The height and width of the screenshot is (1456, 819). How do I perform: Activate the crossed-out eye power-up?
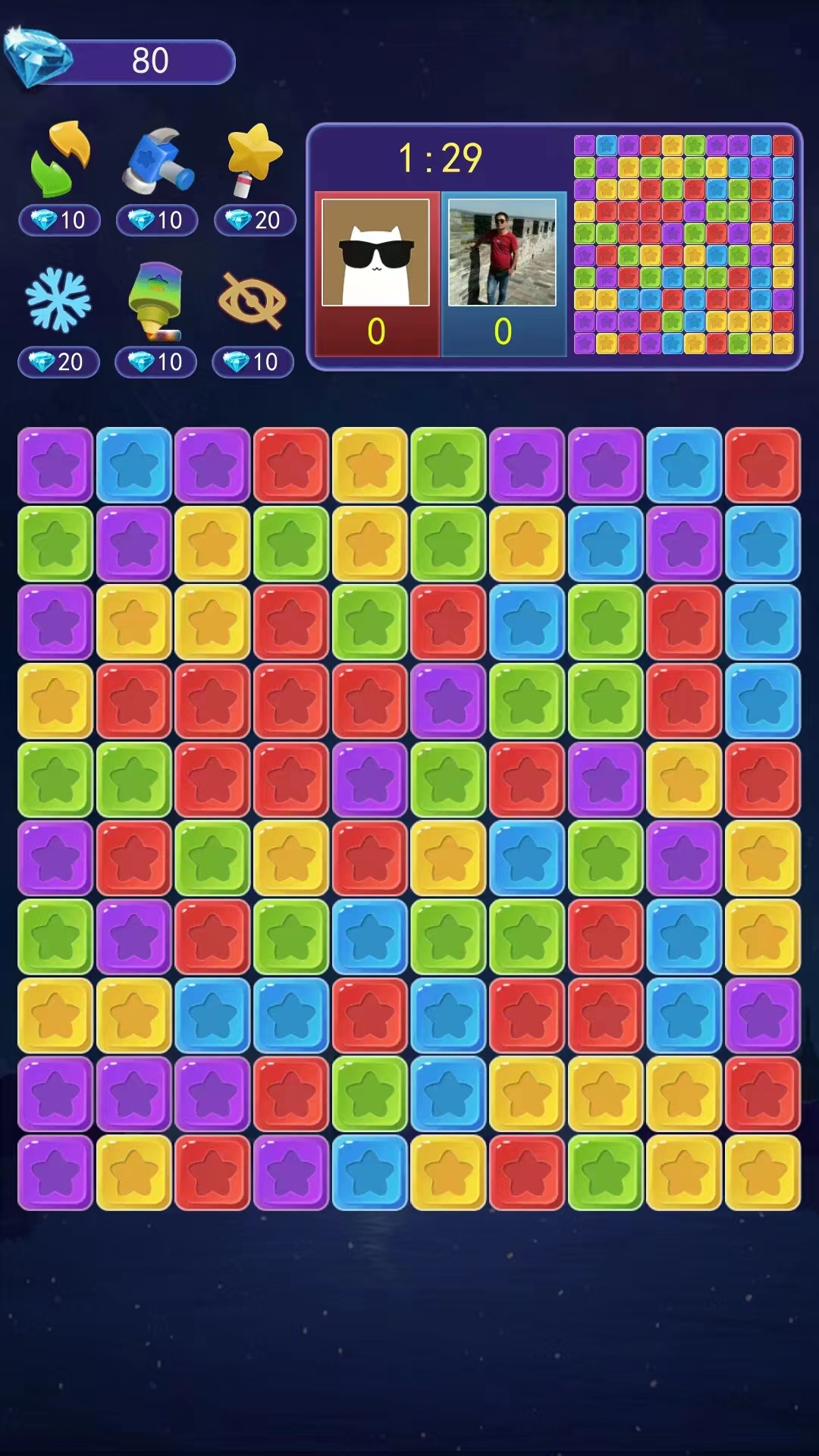point(253,301)
